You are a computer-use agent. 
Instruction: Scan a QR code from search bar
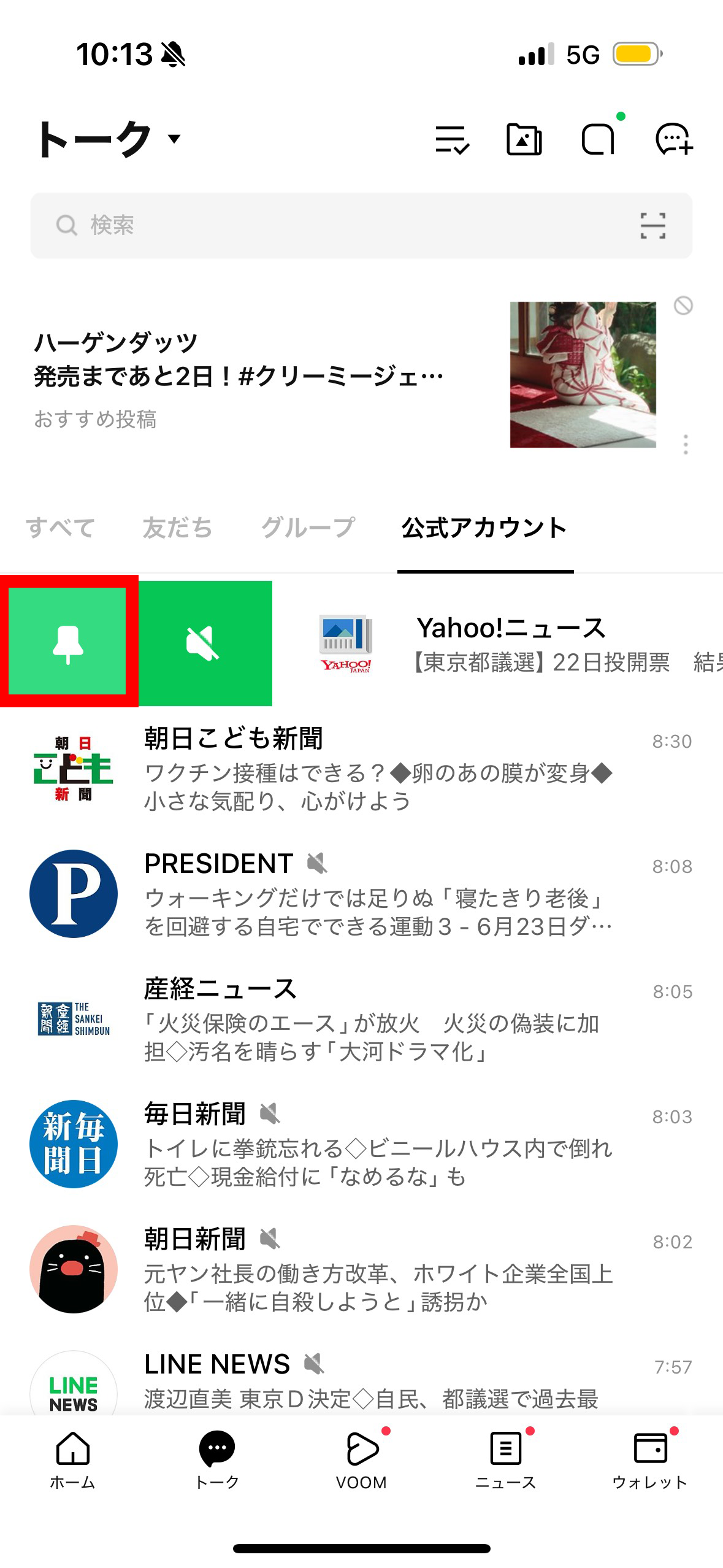coord(652,226)
